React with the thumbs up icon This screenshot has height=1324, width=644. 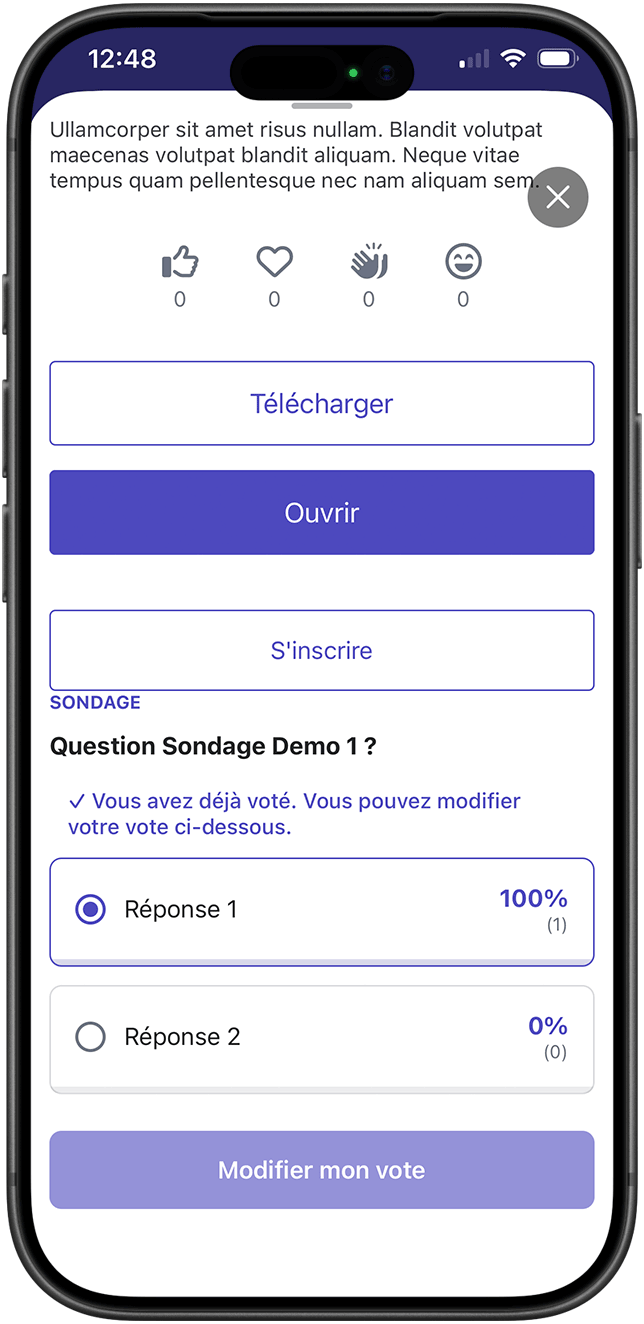[x=180, y=263]
